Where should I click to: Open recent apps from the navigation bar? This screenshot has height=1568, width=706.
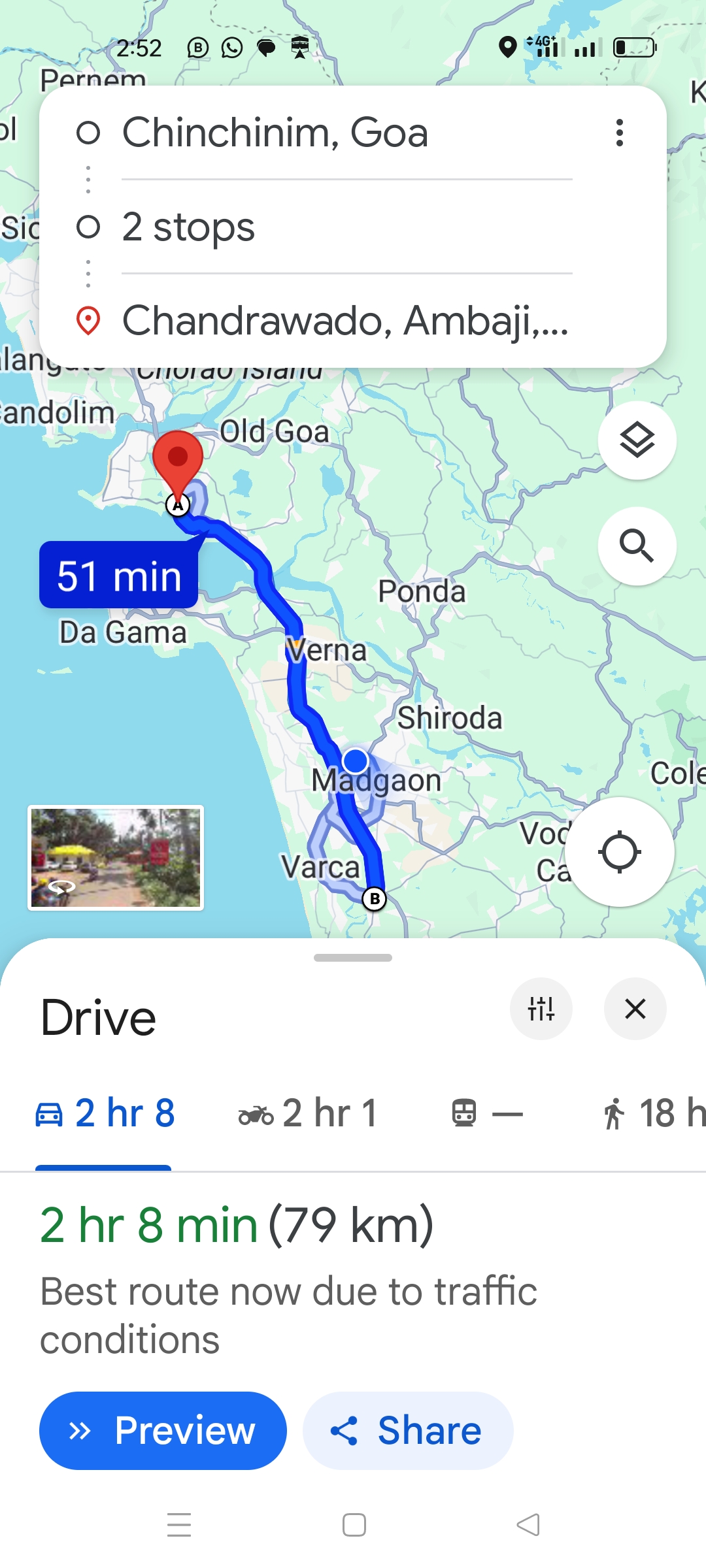click(x=179, y=1525)
